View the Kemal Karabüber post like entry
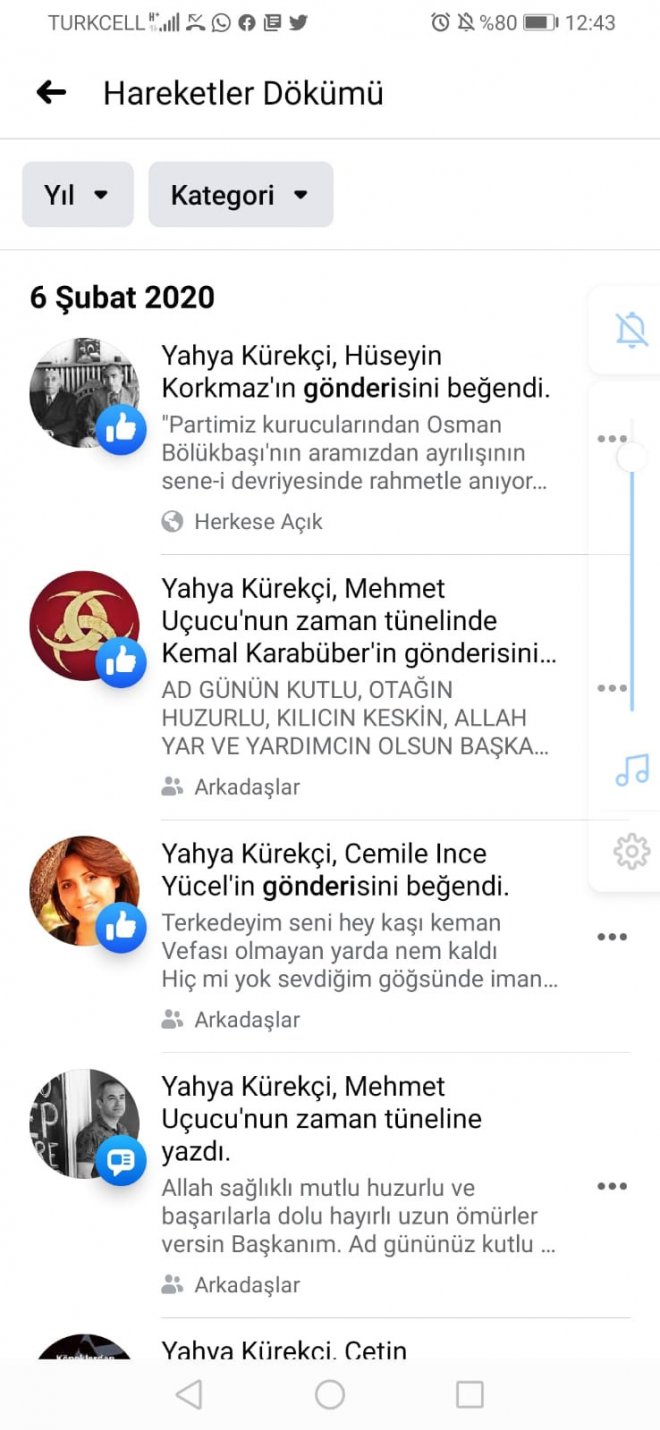660x1430 pixels. (x=358, y=621)
